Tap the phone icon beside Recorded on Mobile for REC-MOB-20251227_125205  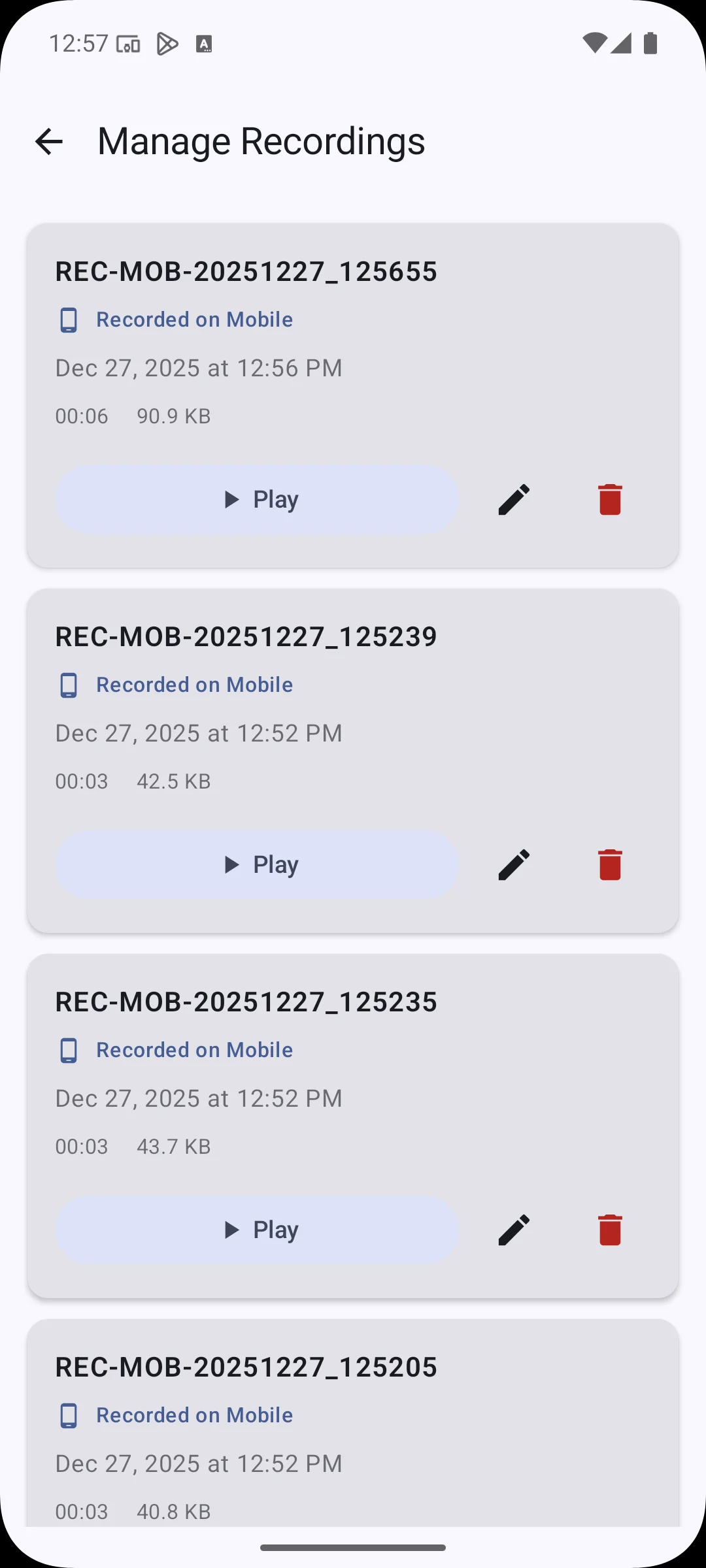click(69, 1415)
